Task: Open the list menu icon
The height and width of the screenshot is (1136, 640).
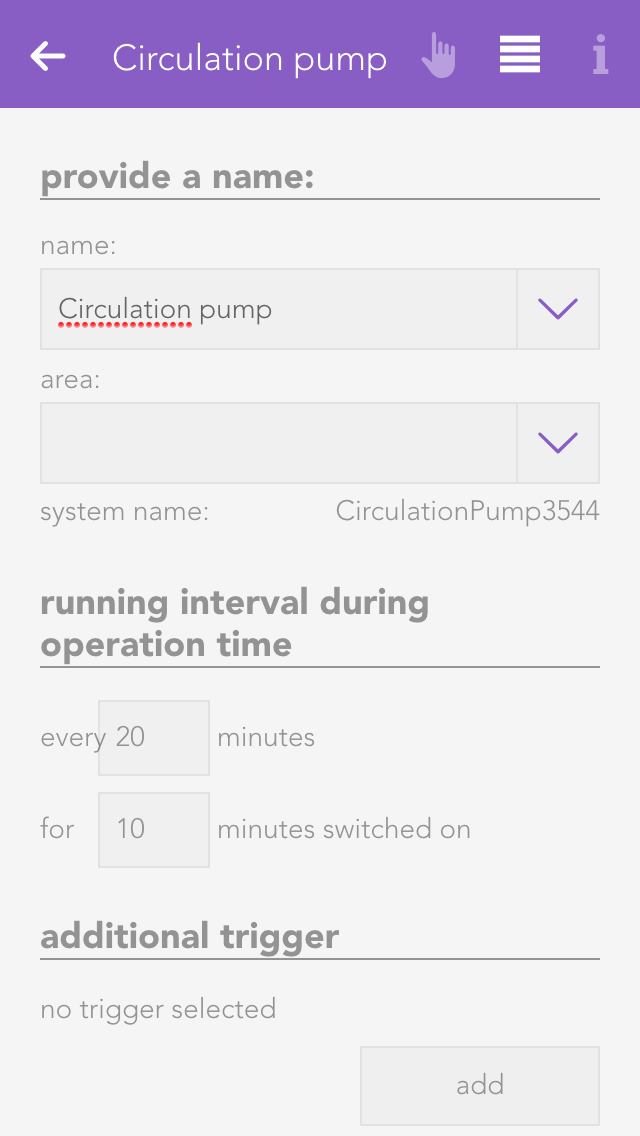Action: (x=520, y=55)
